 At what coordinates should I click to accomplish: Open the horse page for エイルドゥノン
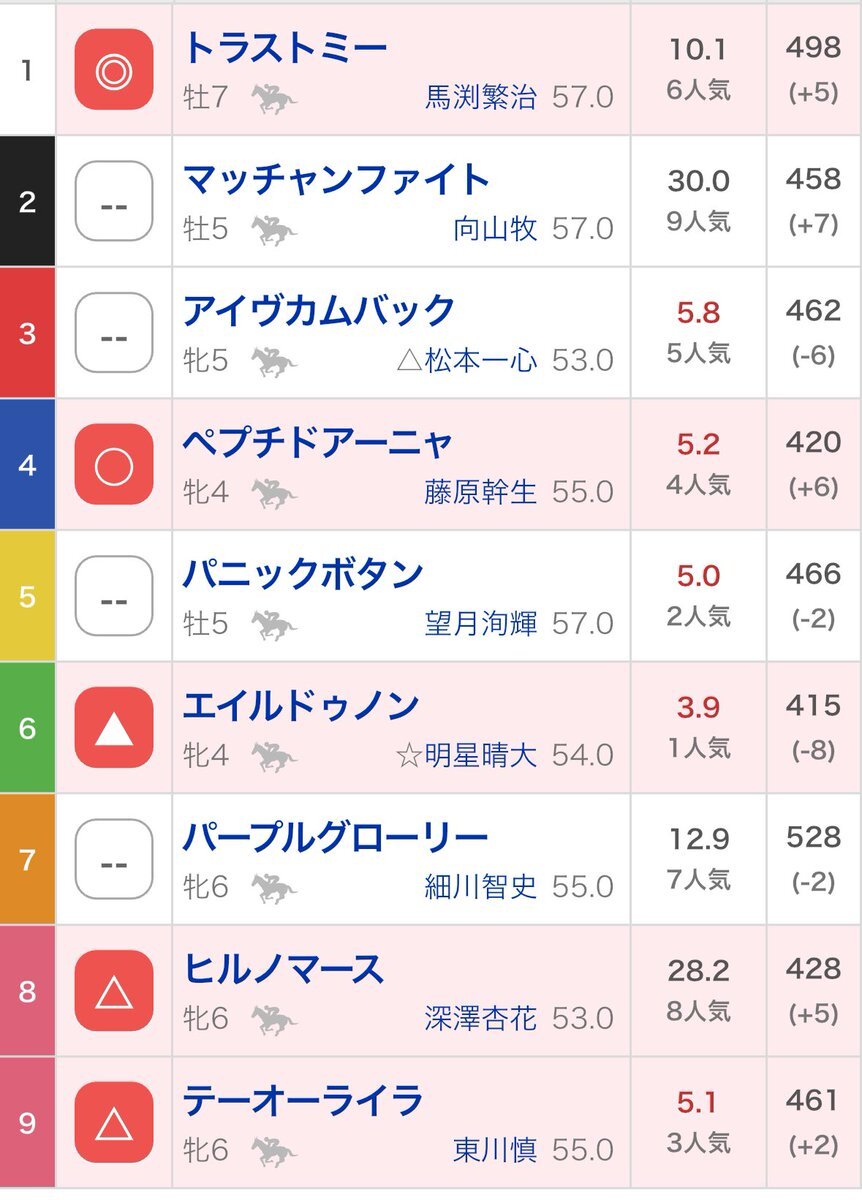click(301, 706)
